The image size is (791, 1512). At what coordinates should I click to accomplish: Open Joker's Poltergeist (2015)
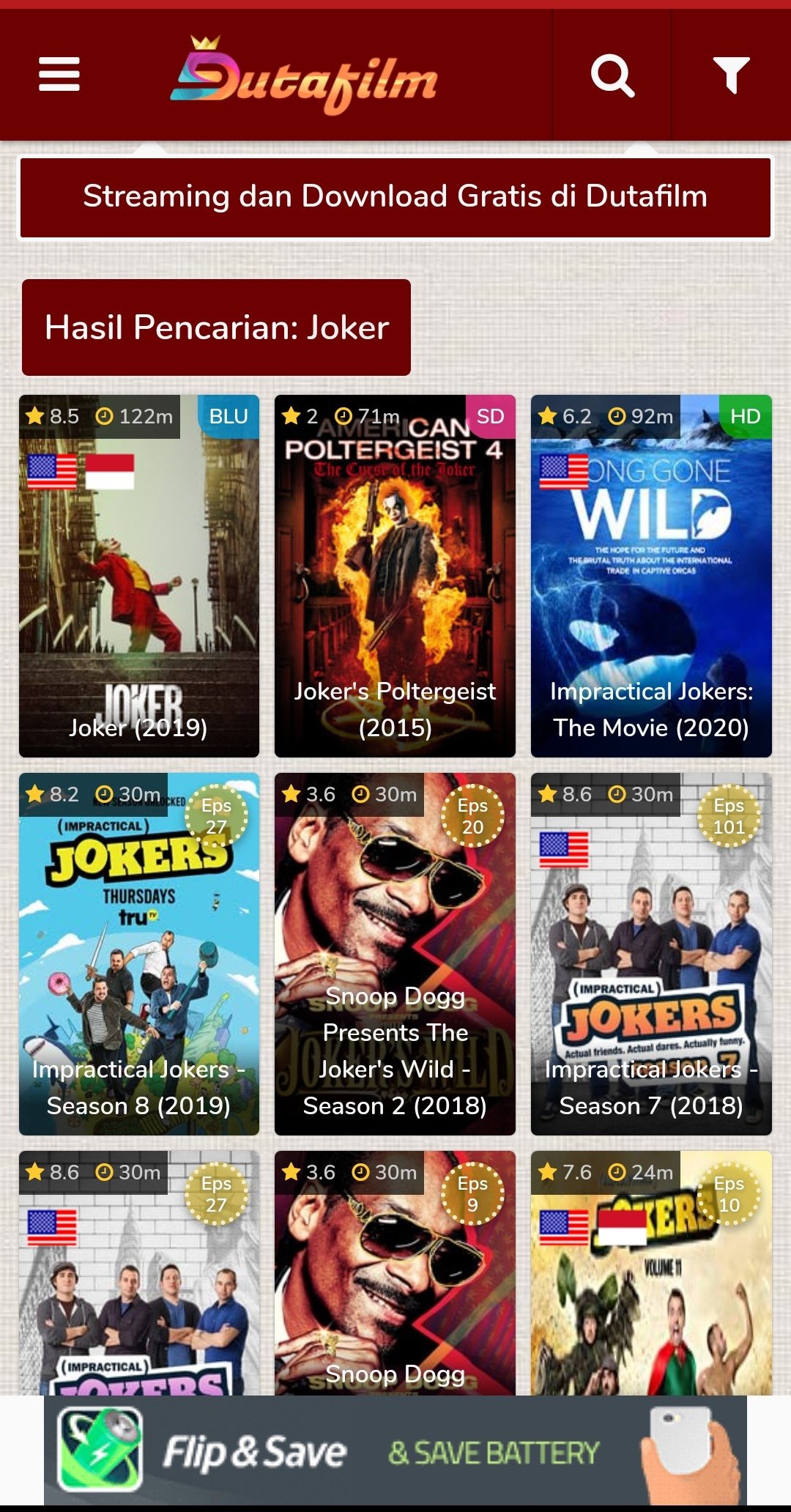(395, 576)
